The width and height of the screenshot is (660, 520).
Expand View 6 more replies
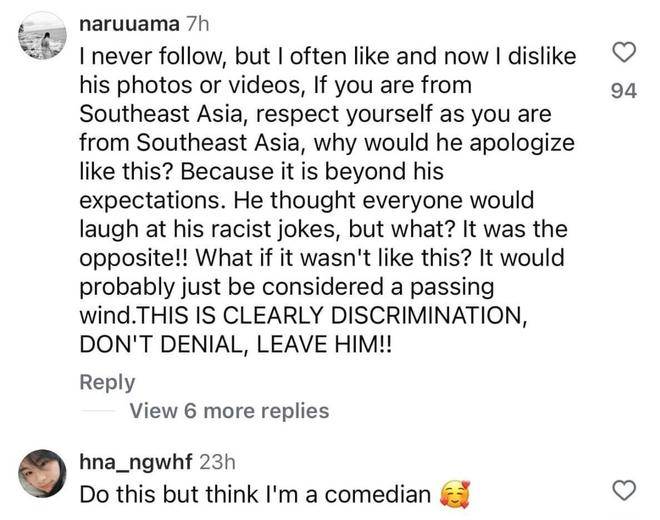coord(228,410)
